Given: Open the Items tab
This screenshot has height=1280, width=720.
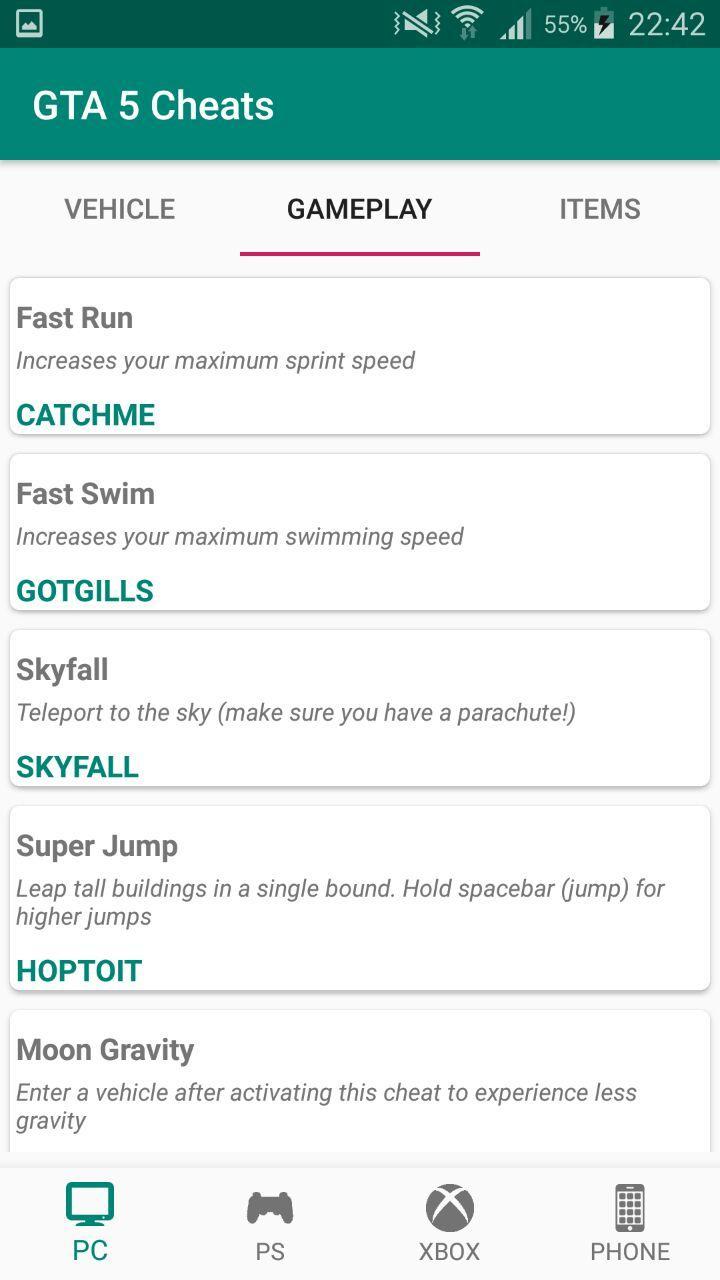Looking at the screenshot, I should [x=600, y=209].
